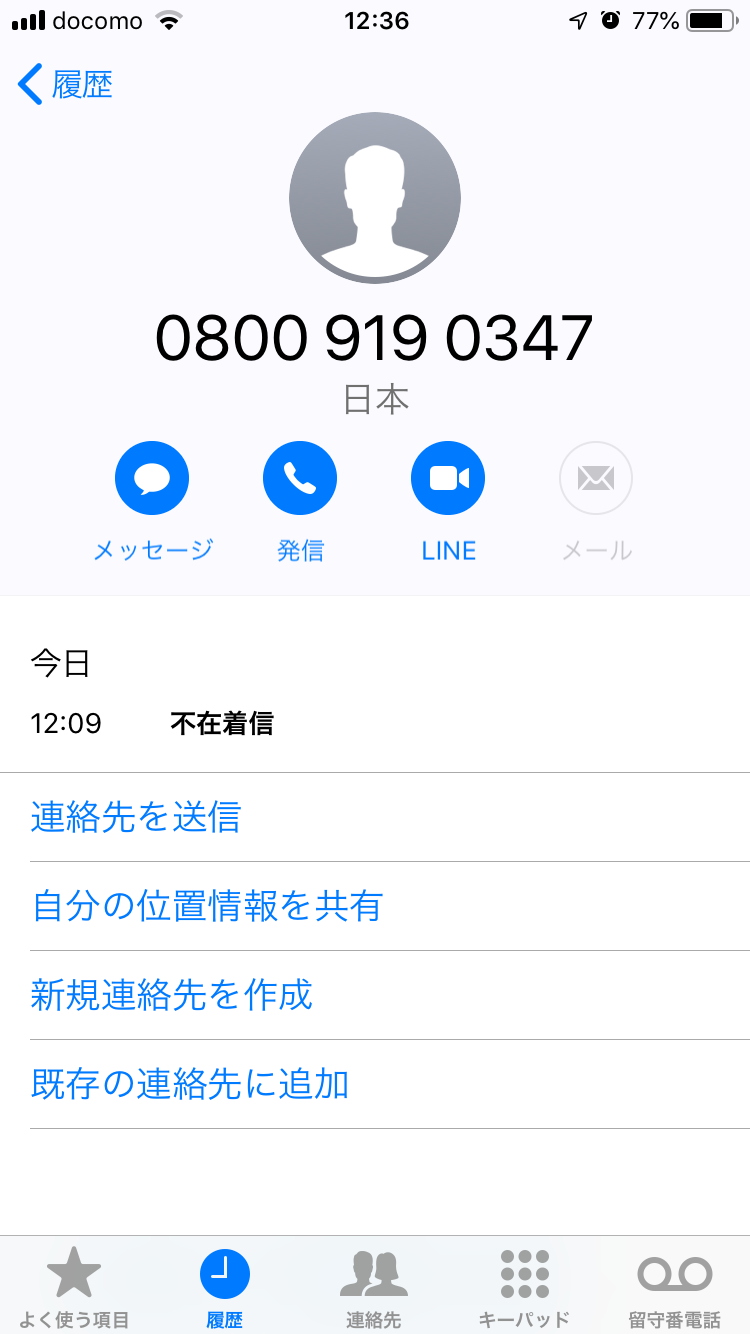Open the キーパッド keypad tab

click(x=524, y=1286)
